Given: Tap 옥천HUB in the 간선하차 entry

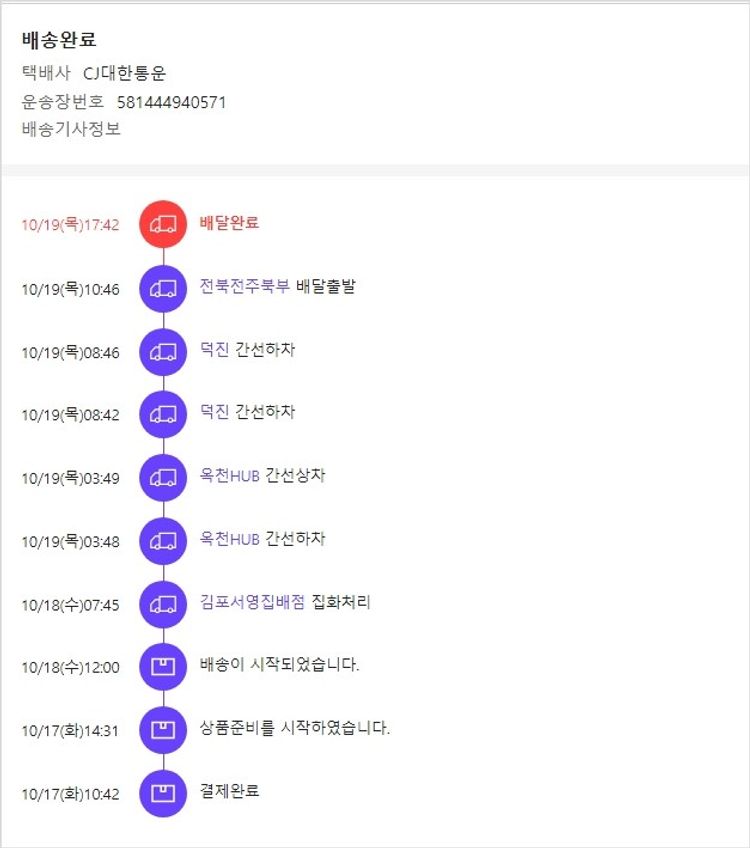Looking at the screenshot, I should coord(230,540).
